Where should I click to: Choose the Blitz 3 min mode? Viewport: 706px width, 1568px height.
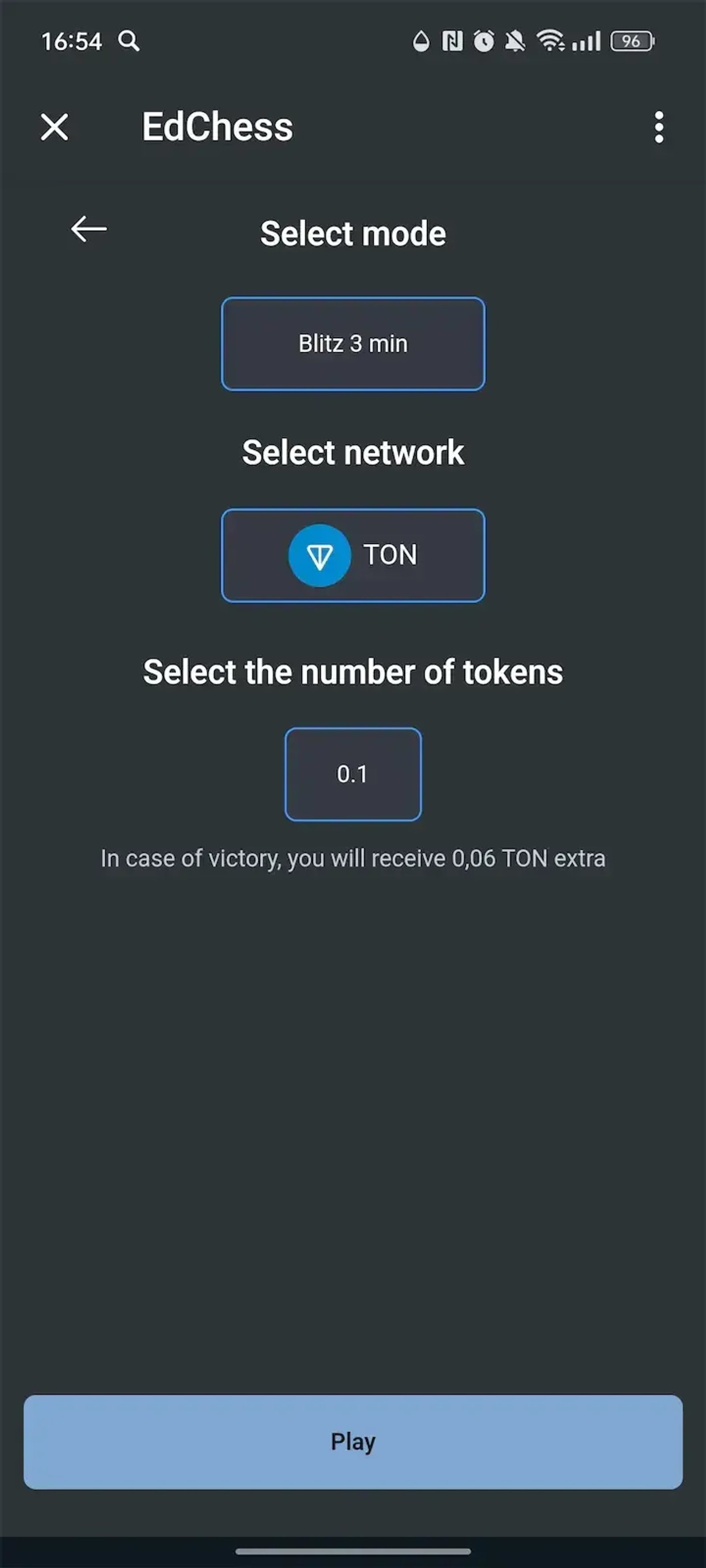click(x=353, y=344)
